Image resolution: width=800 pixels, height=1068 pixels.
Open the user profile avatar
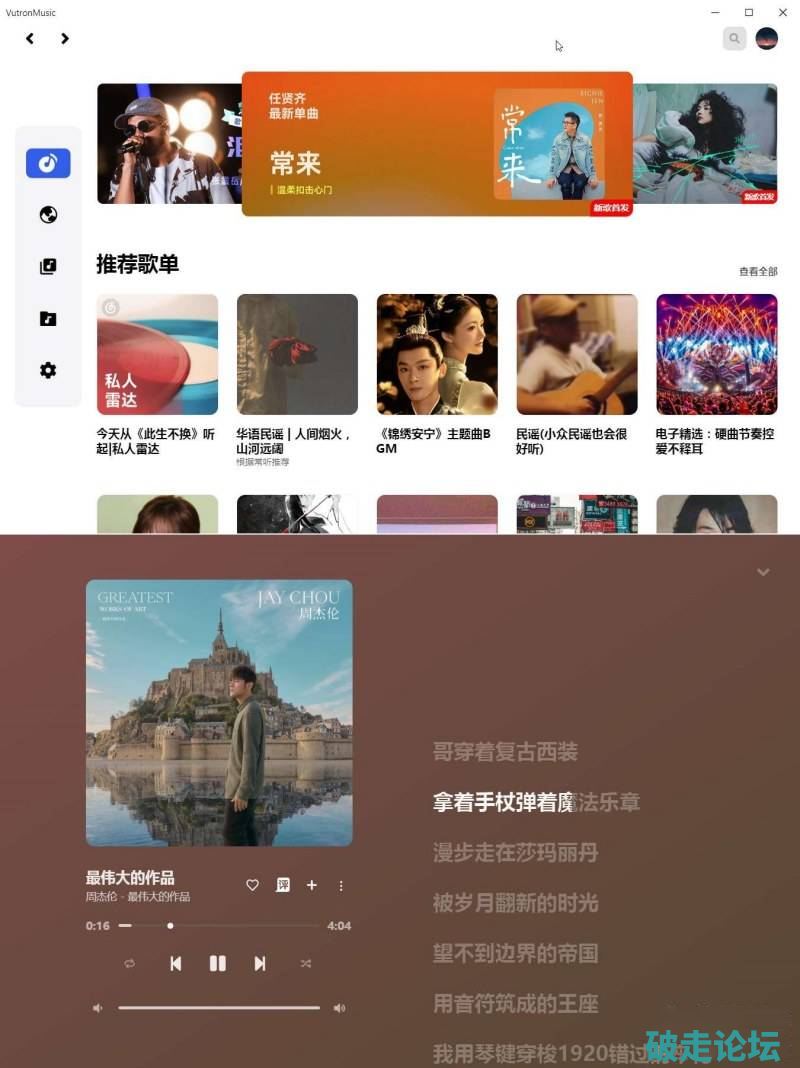[x=767, y=39]
